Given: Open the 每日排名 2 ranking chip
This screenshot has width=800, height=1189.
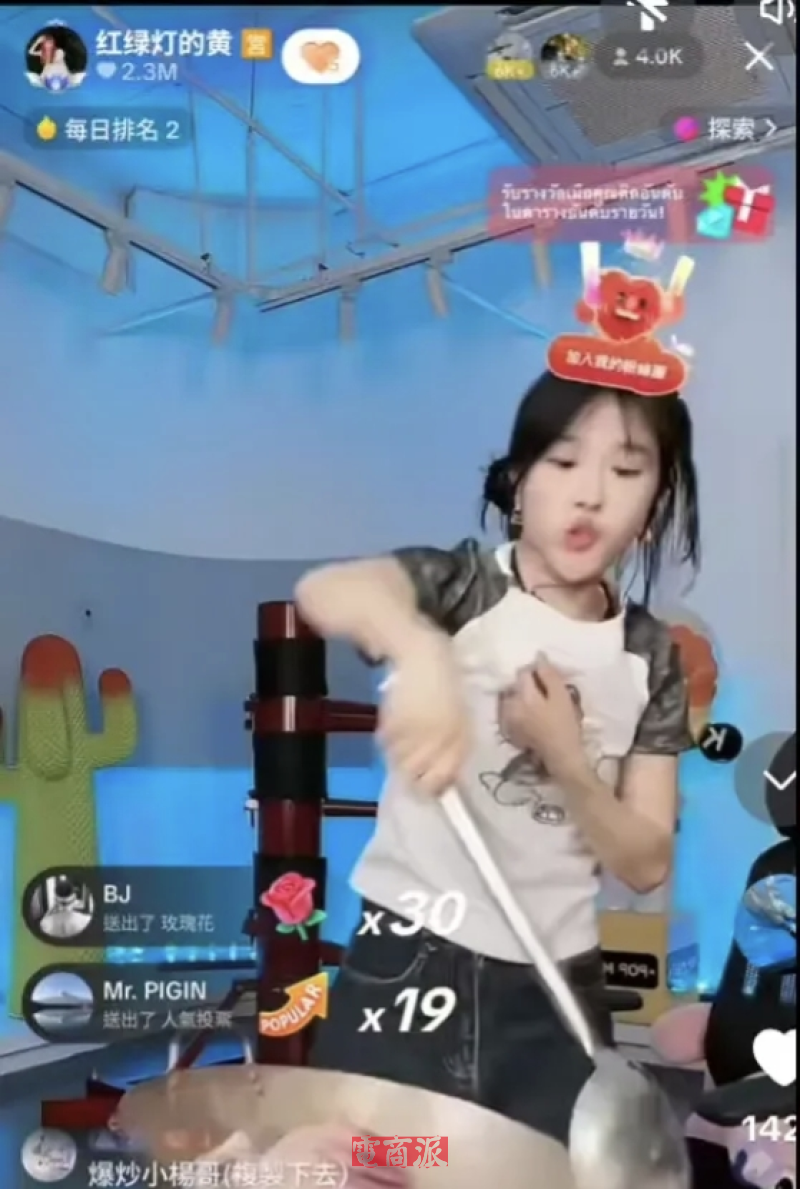Looking at the screenshot, I should (108, 129).
